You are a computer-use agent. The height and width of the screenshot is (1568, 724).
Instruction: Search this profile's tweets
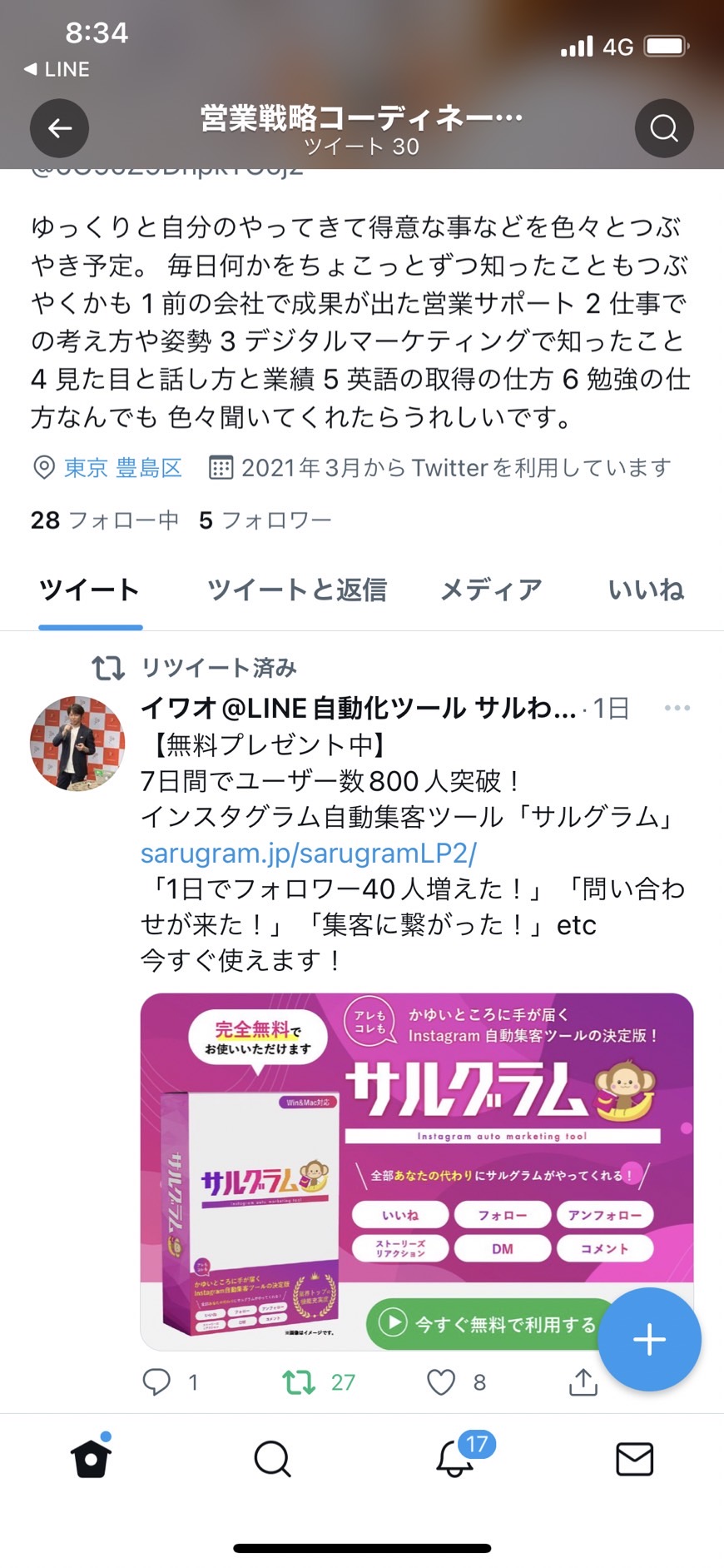(x=664, y=128)
